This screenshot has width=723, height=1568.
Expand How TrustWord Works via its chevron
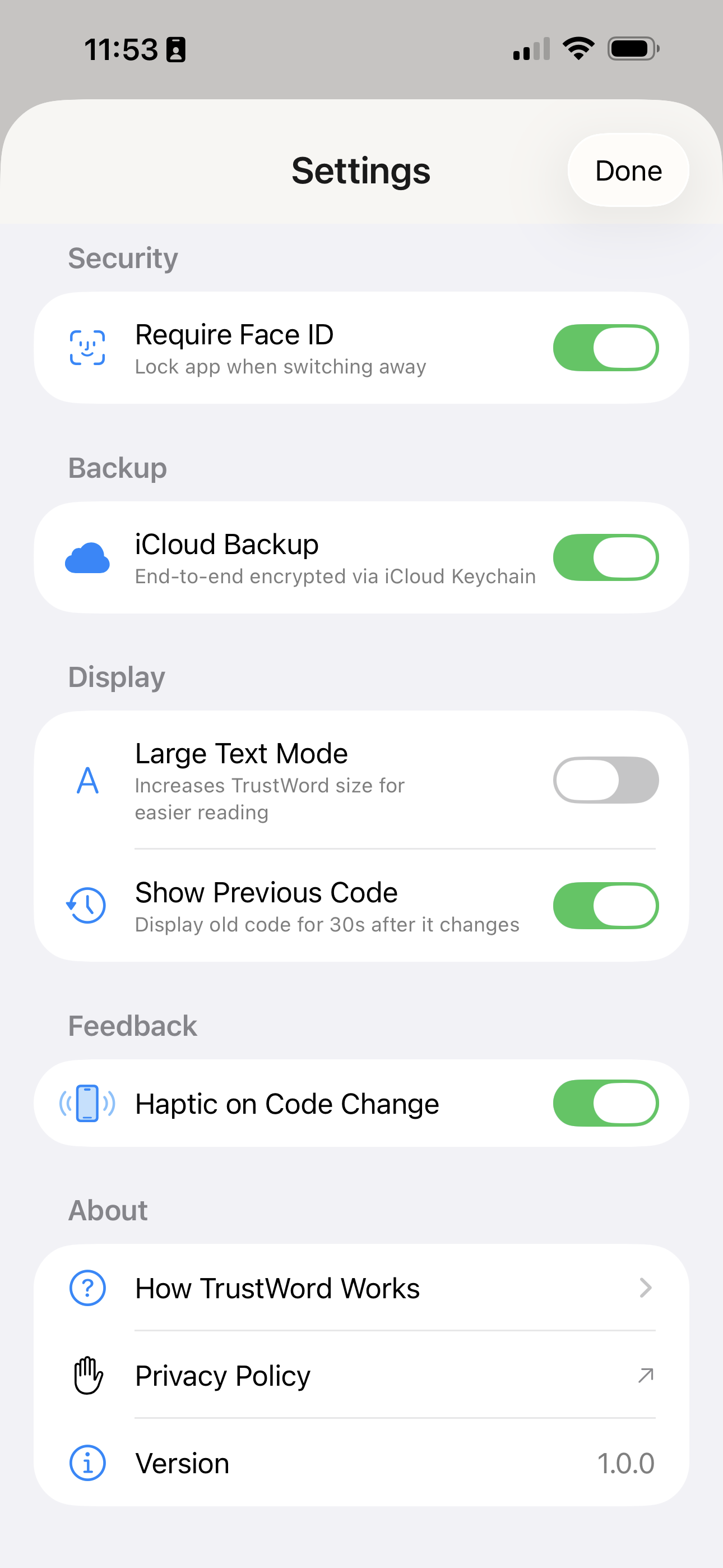tap(645, 1288)
